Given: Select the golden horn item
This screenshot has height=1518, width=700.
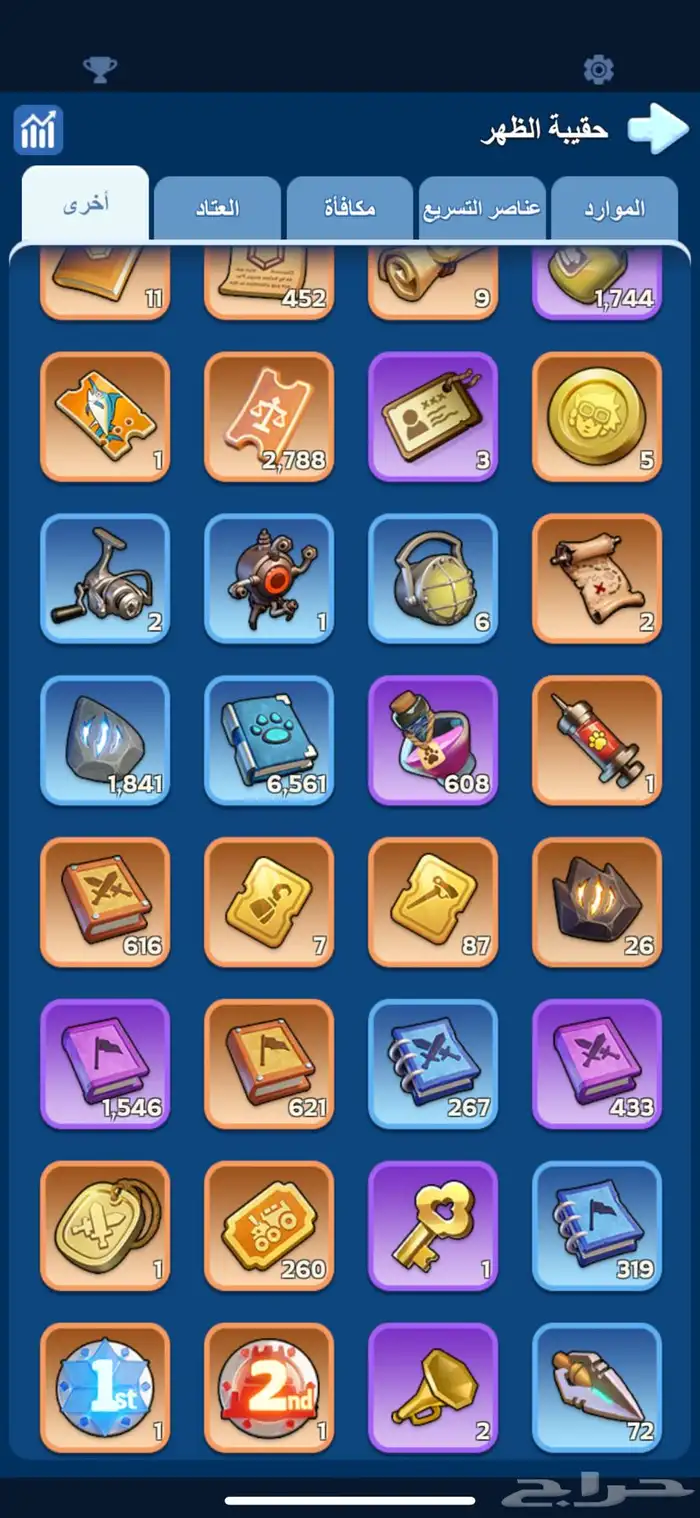Looking at the screenshot, I should pyautogui.click(x=433, y=1388).
